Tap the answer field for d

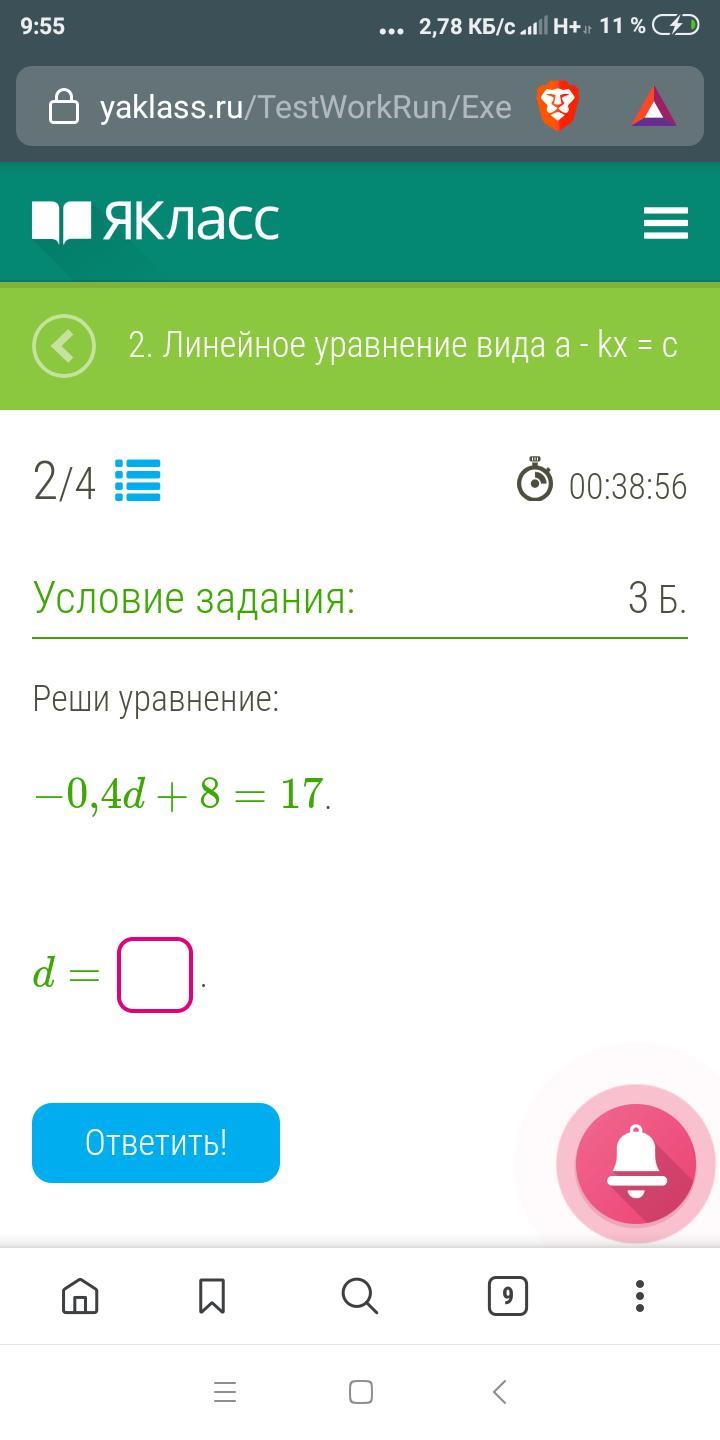coord(155,975)
